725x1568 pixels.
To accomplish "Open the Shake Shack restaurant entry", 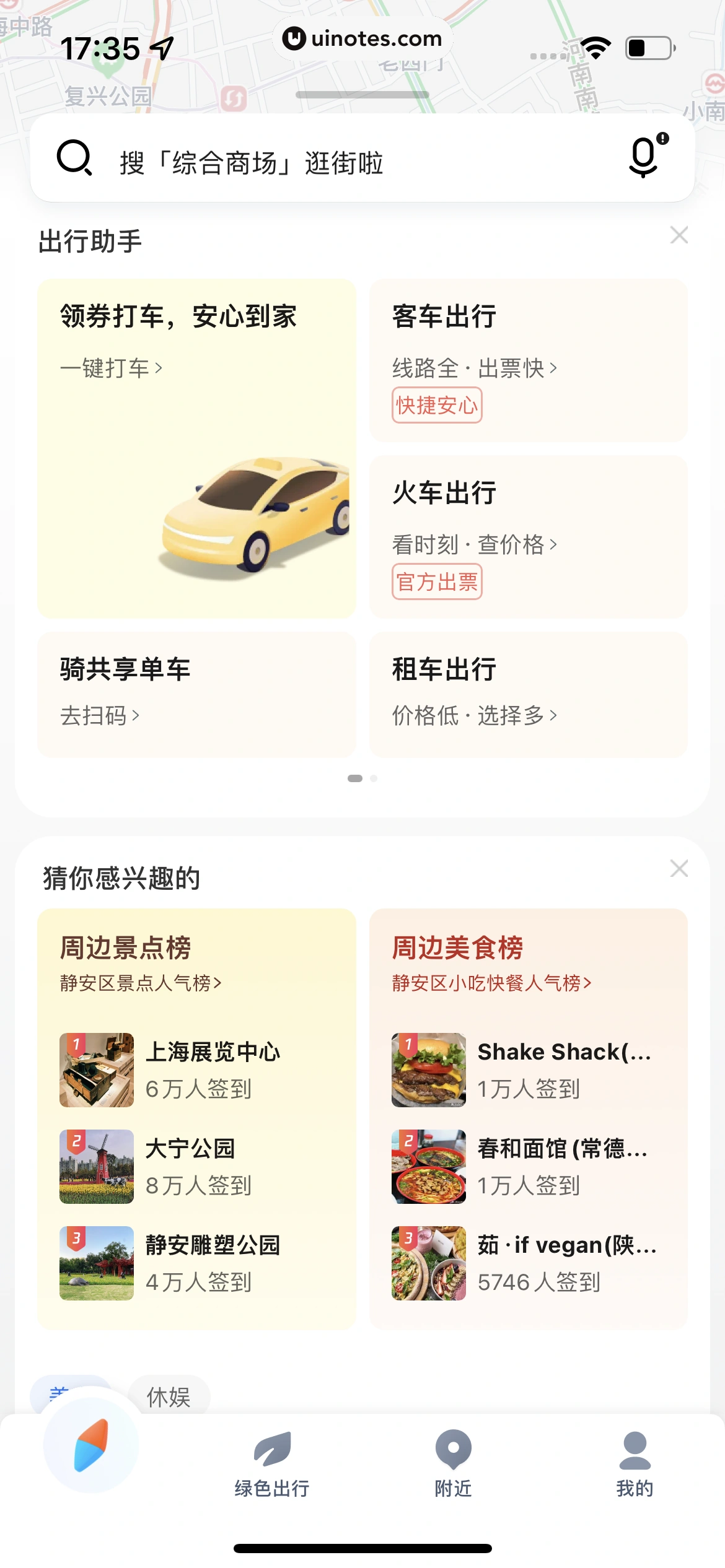I will [528, 1070].
